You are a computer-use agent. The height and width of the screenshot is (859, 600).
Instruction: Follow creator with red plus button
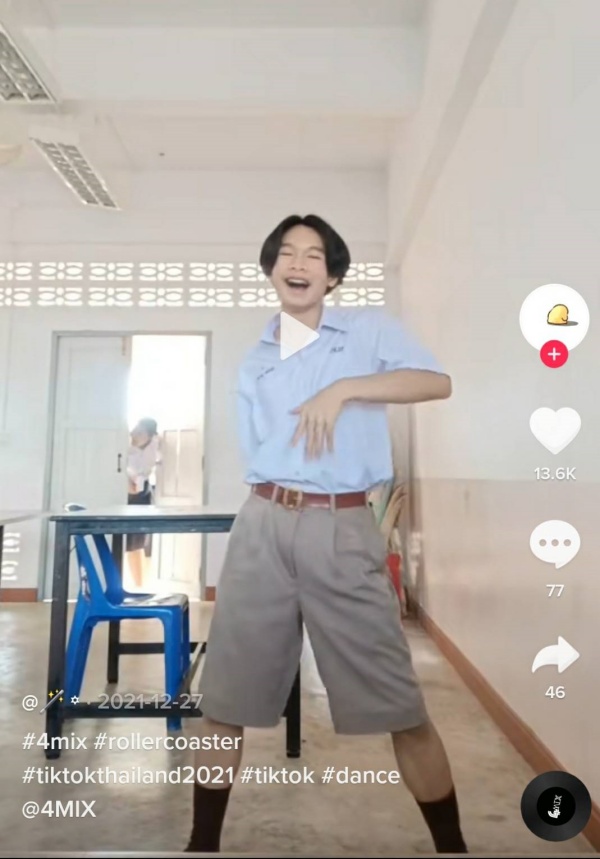(554, 354)
